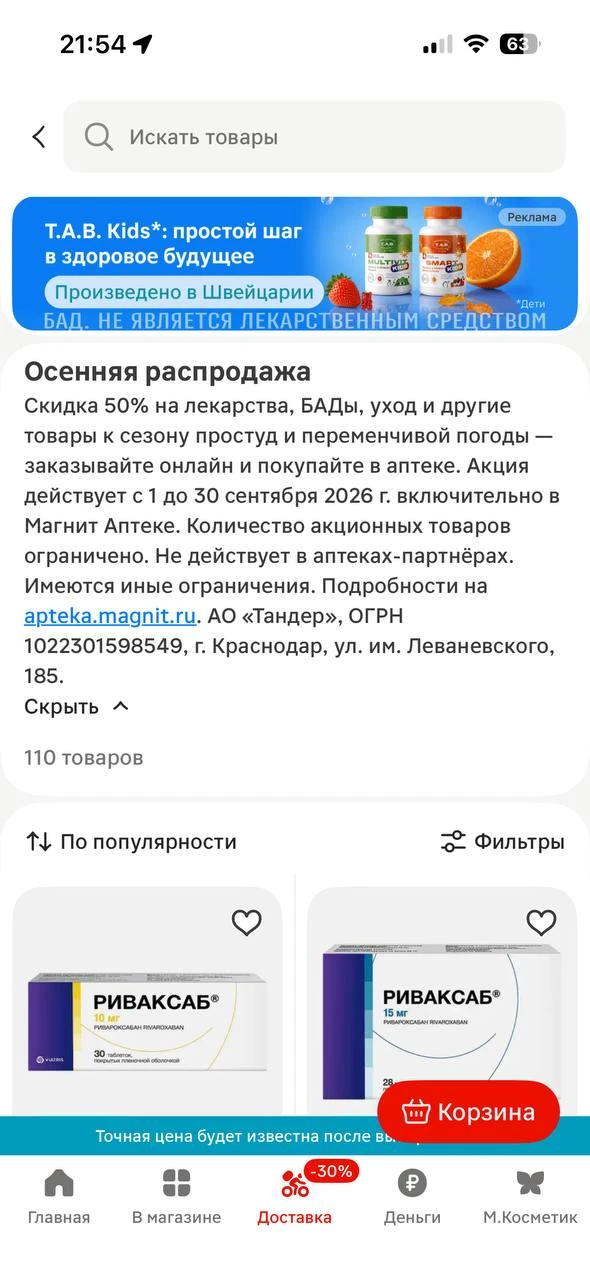Open the Риваксаб 10 мг product card
This screenshot has width=590, height=1280.
147,1002
